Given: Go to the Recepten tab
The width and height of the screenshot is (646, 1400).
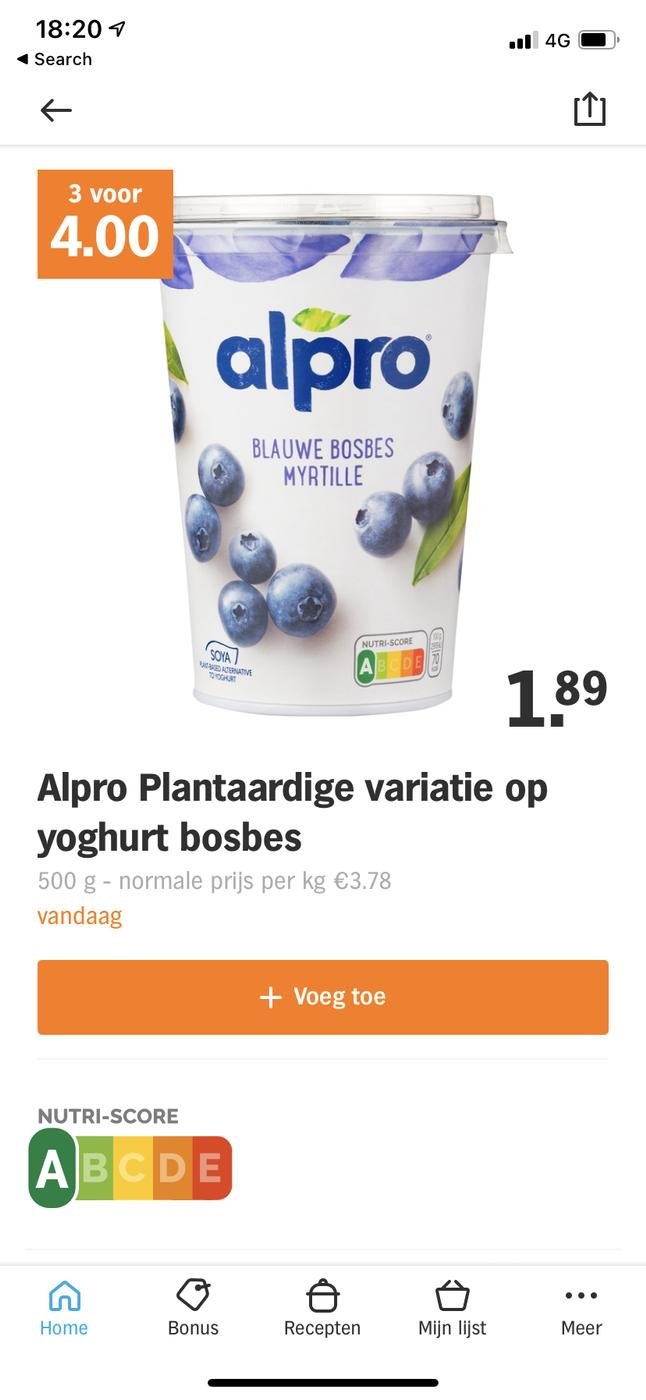Looking at the screenshot, I should tap(322, 1309).
